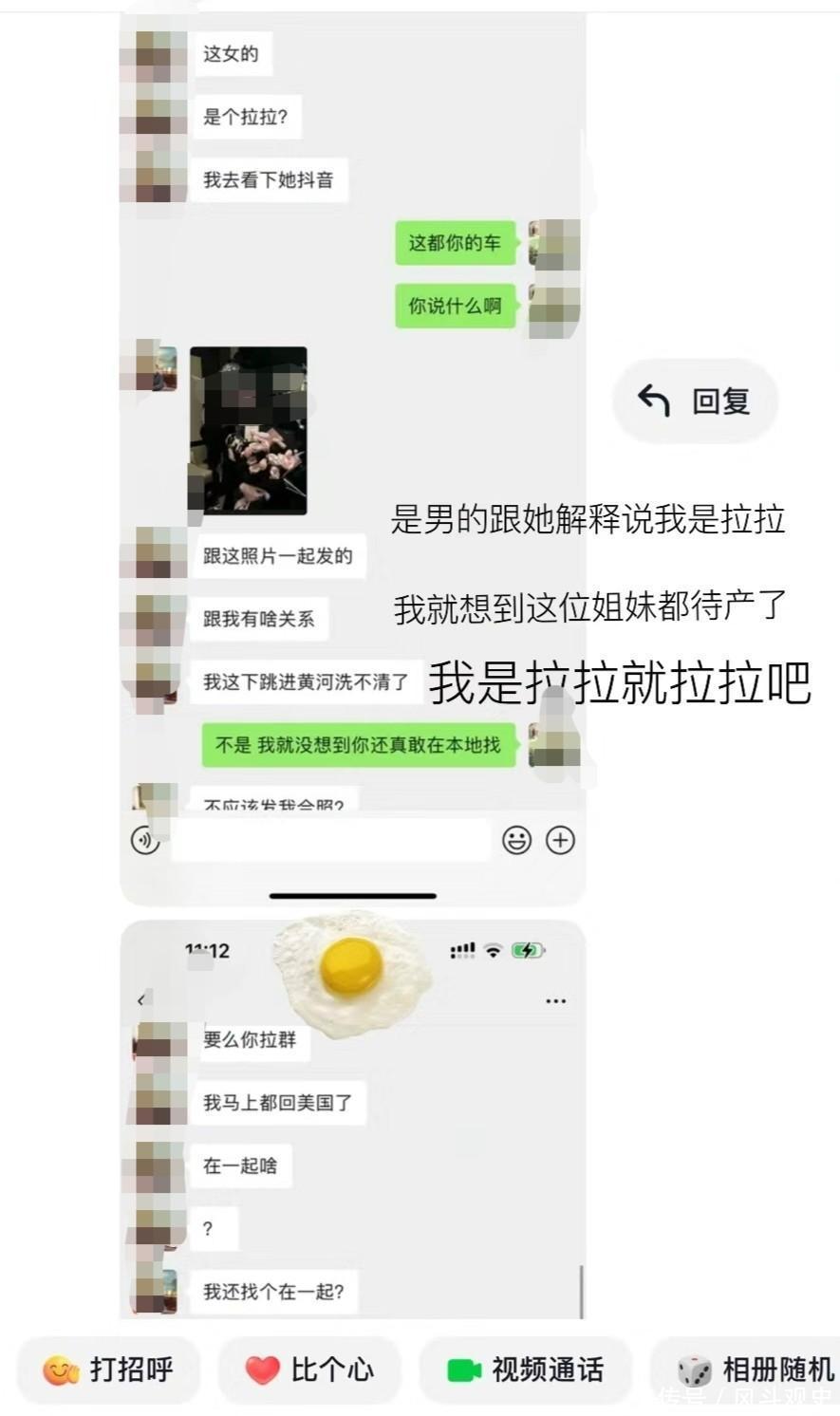Image resolution: width=840 pixels, height=1416 pixels.
Task: Tap the 回复 reply button
Action: [695, 401]
